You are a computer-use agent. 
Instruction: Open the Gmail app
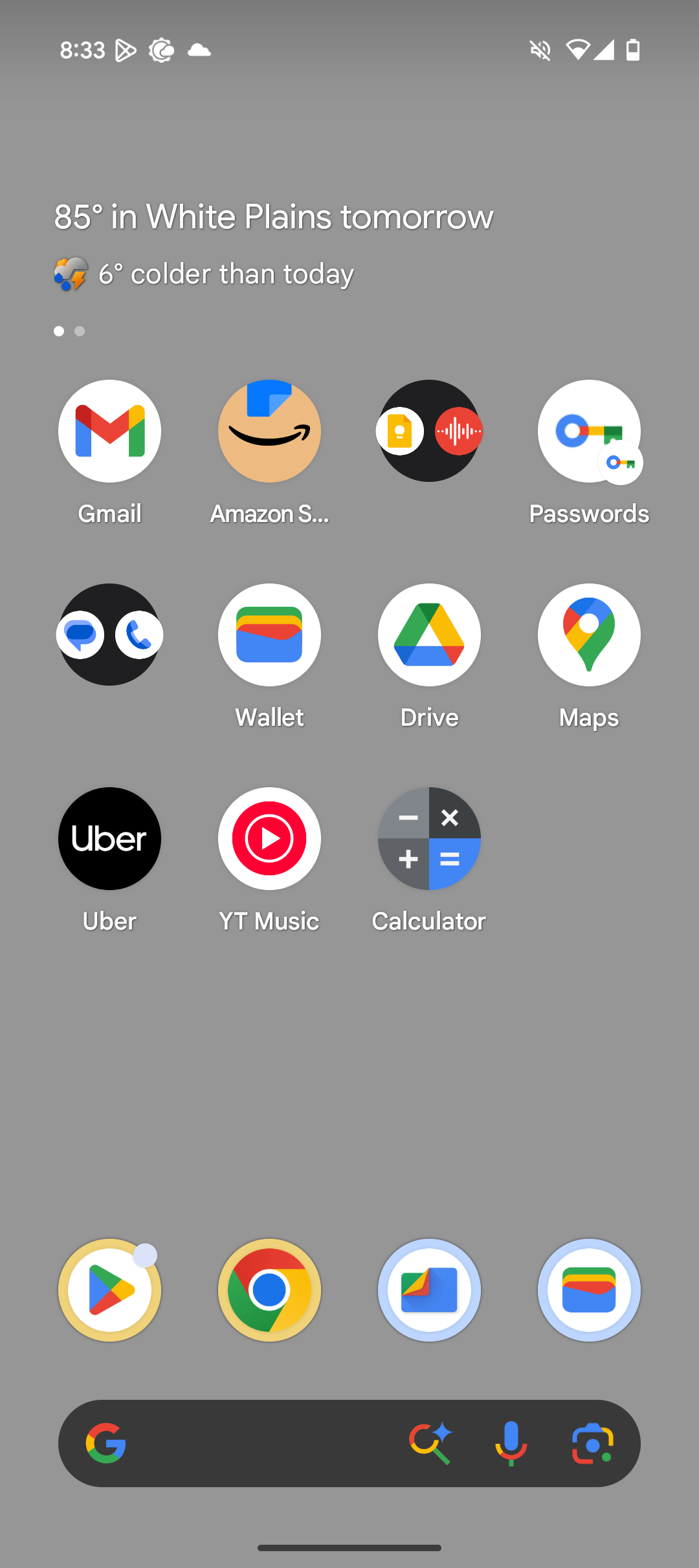tap(109, 431)
